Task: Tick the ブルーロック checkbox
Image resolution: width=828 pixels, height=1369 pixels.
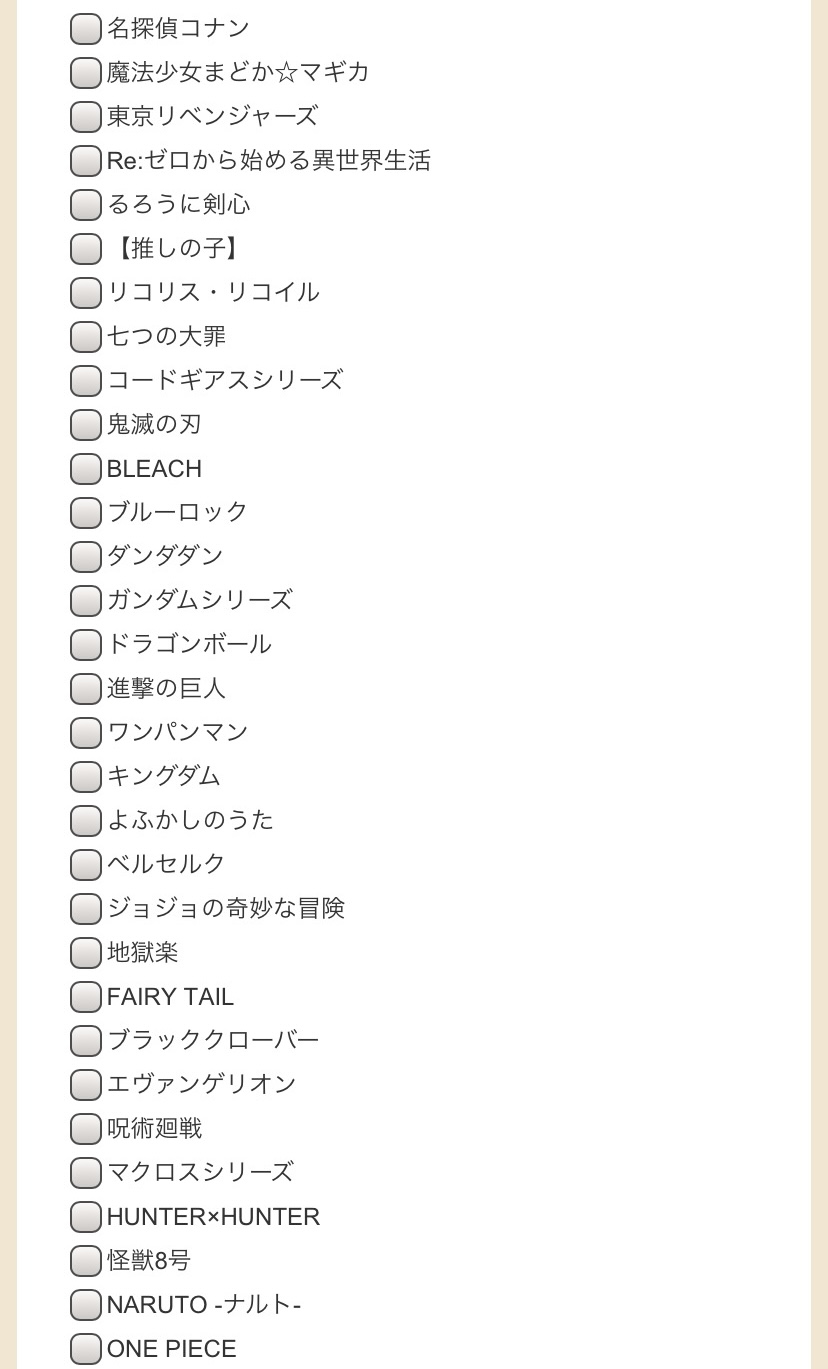Action: coord(86,513)
